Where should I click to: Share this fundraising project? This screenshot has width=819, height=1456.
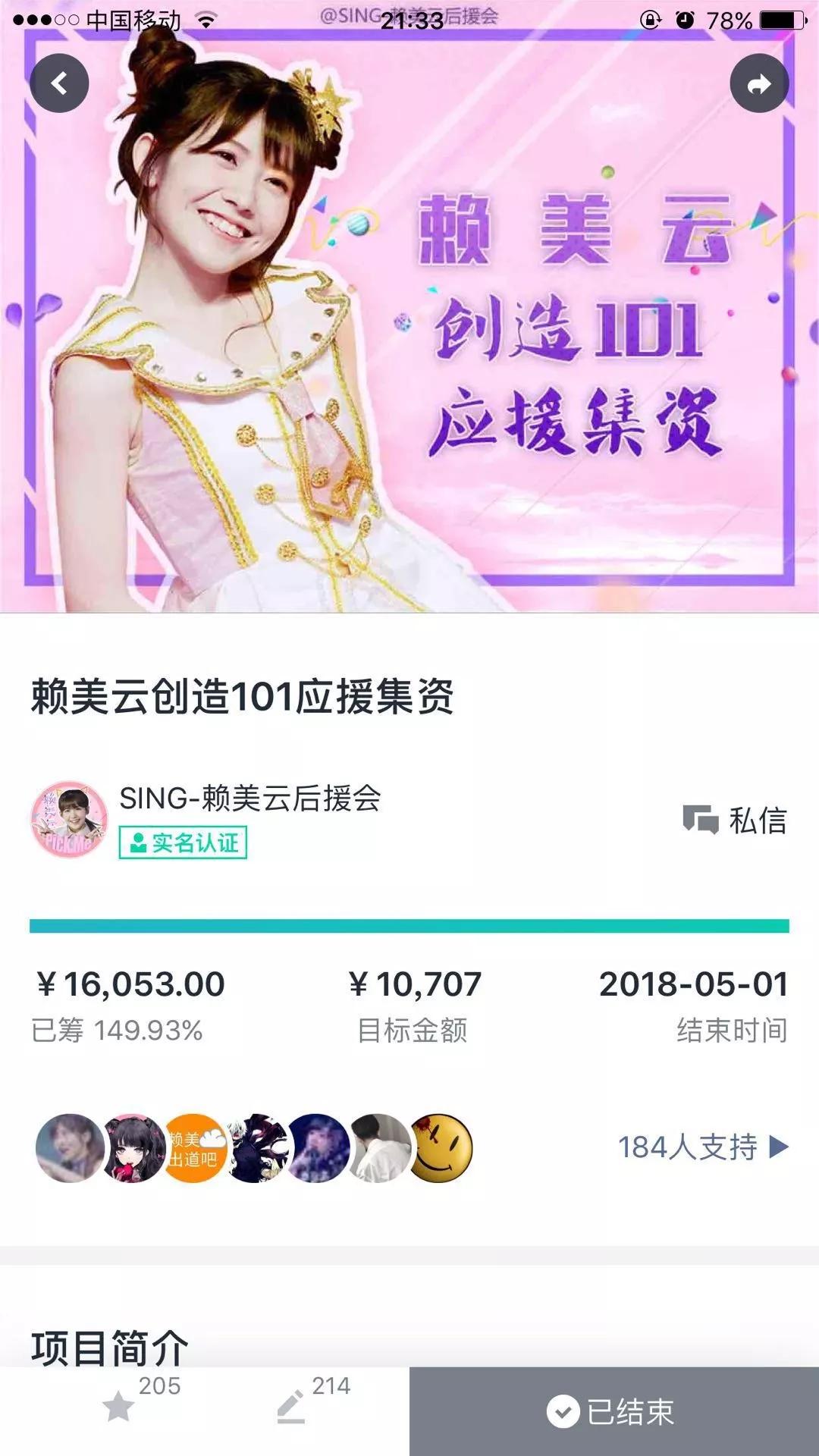click(x=759, y=83)
